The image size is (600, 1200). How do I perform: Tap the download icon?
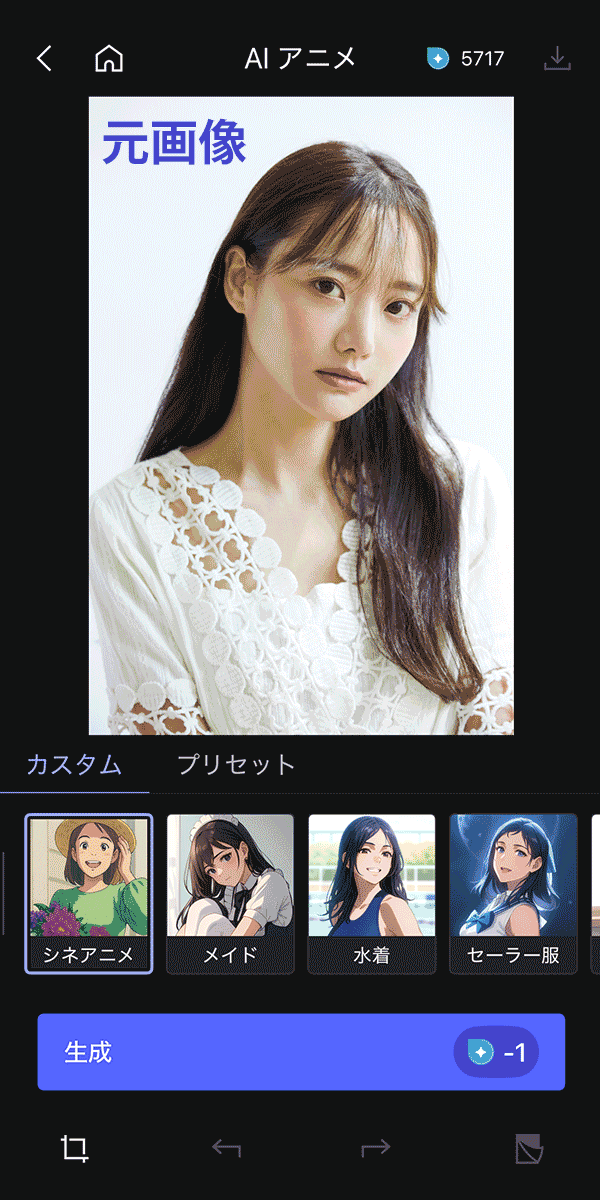[557, 59]
